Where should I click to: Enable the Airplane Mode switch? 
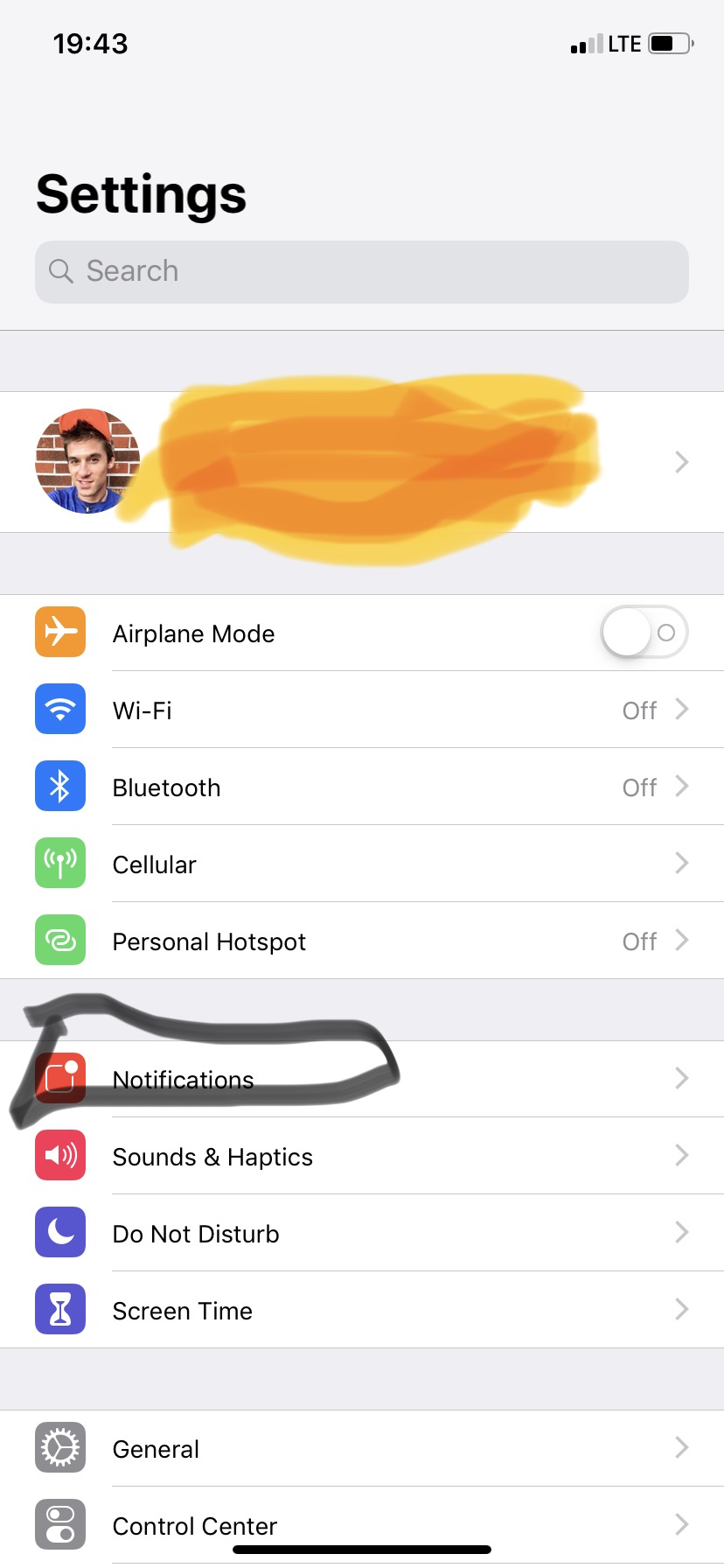pyautogui.click(x=644, y=633)
